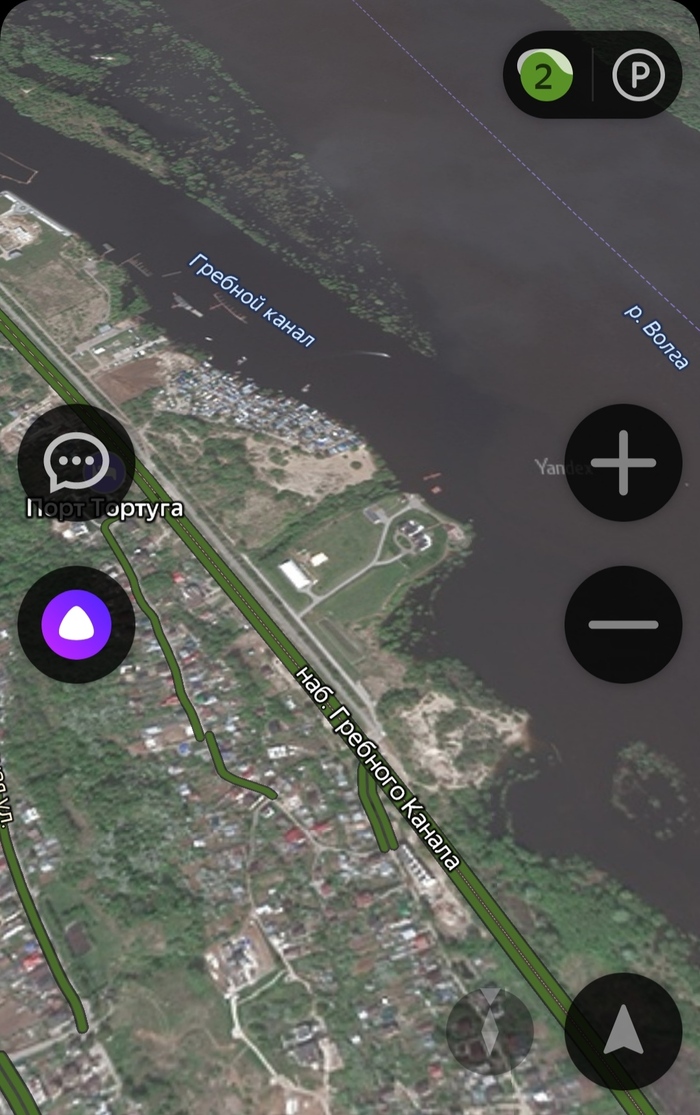Center map on my location
Viewport: 700px width, 1115px height.
coord(623,1031)
